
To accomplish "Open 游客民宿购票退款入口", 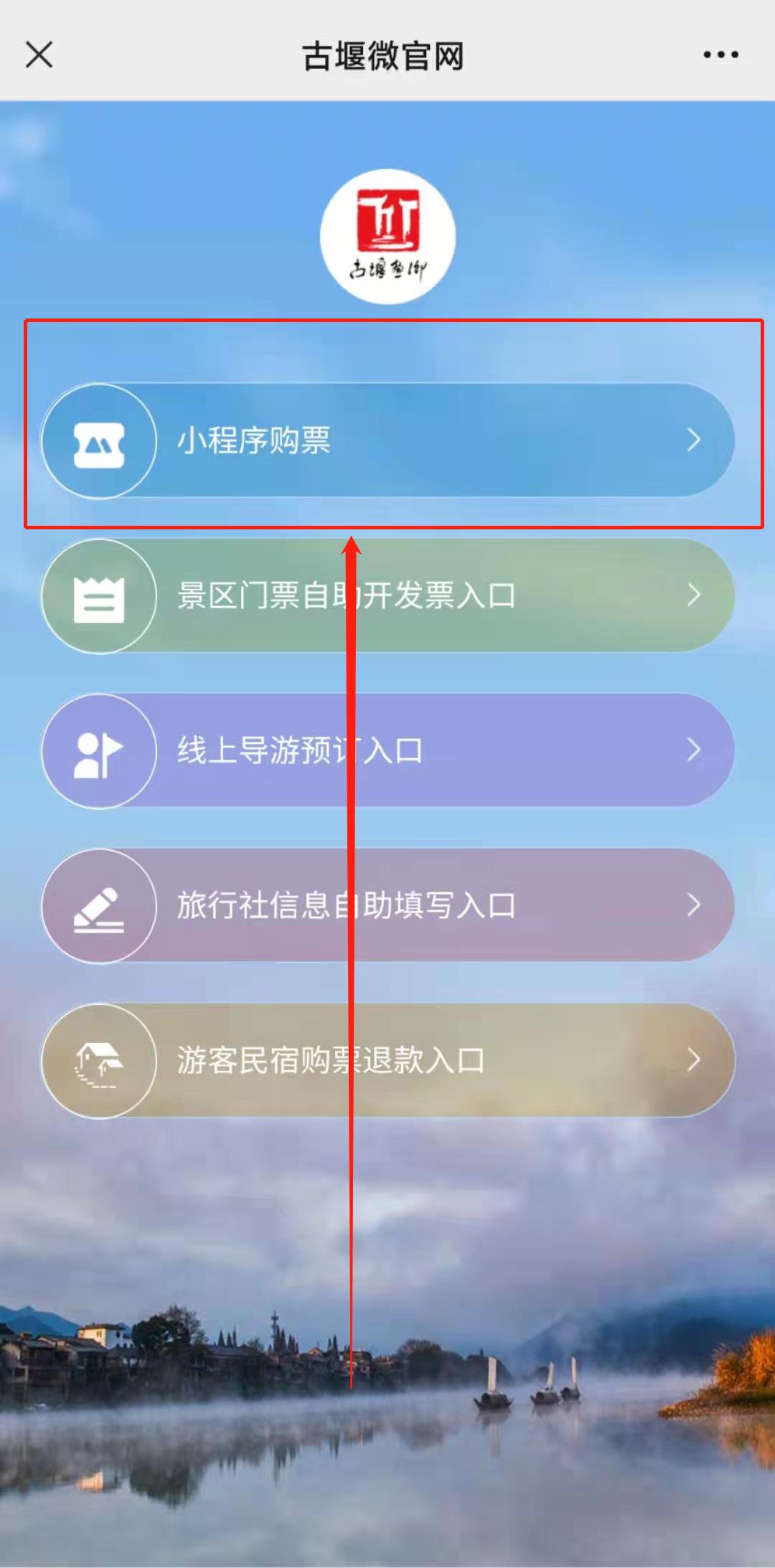I will tap(387, 1060).
